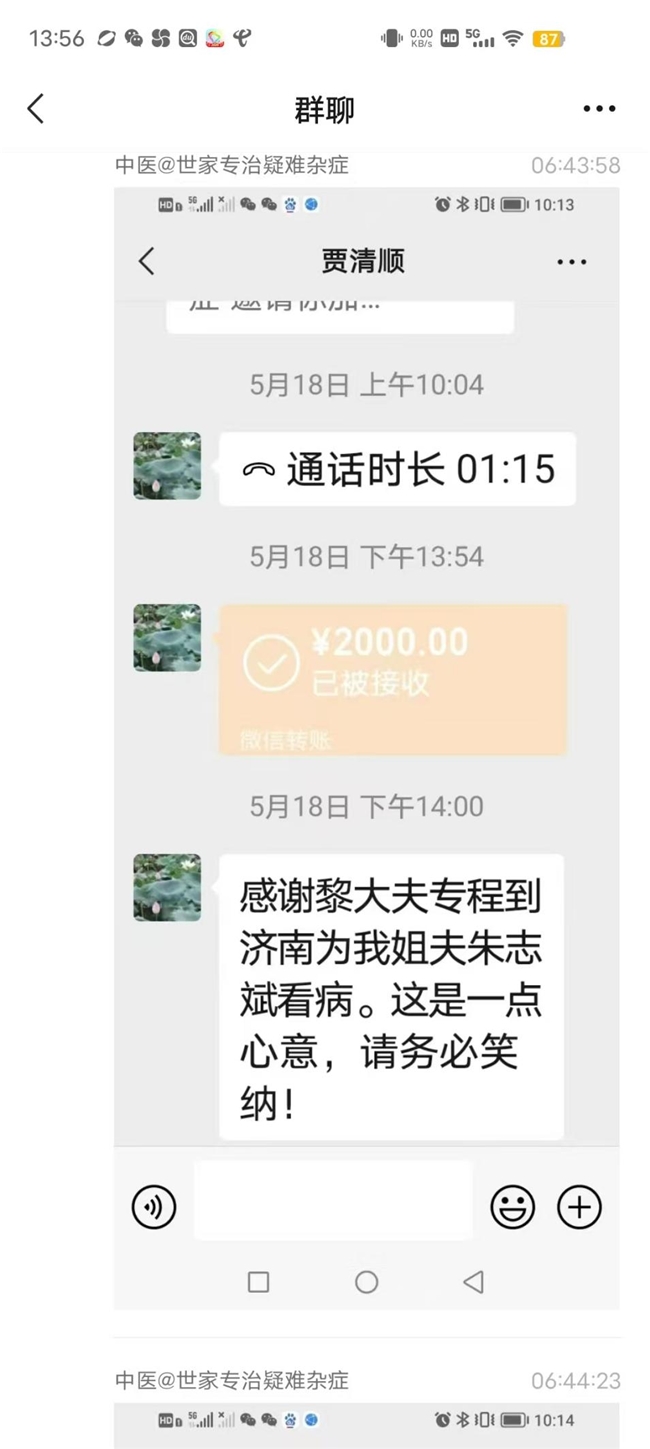Go back from the 群聊 chat record

(x=36, y=109)
